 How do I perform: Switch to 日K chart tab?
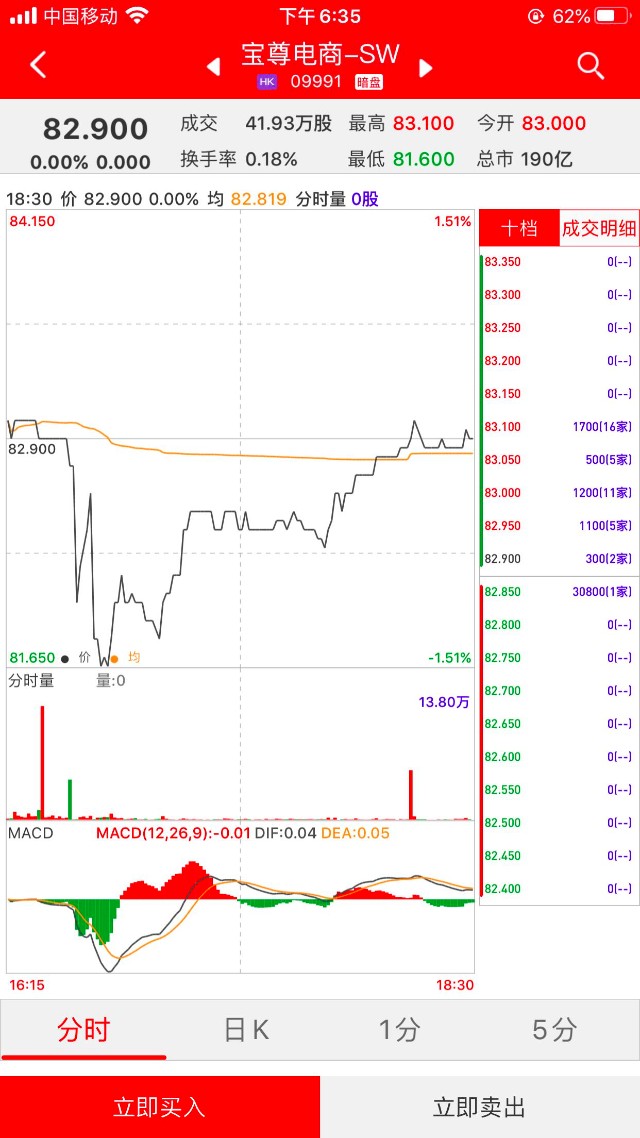[x=246, y=1030]
